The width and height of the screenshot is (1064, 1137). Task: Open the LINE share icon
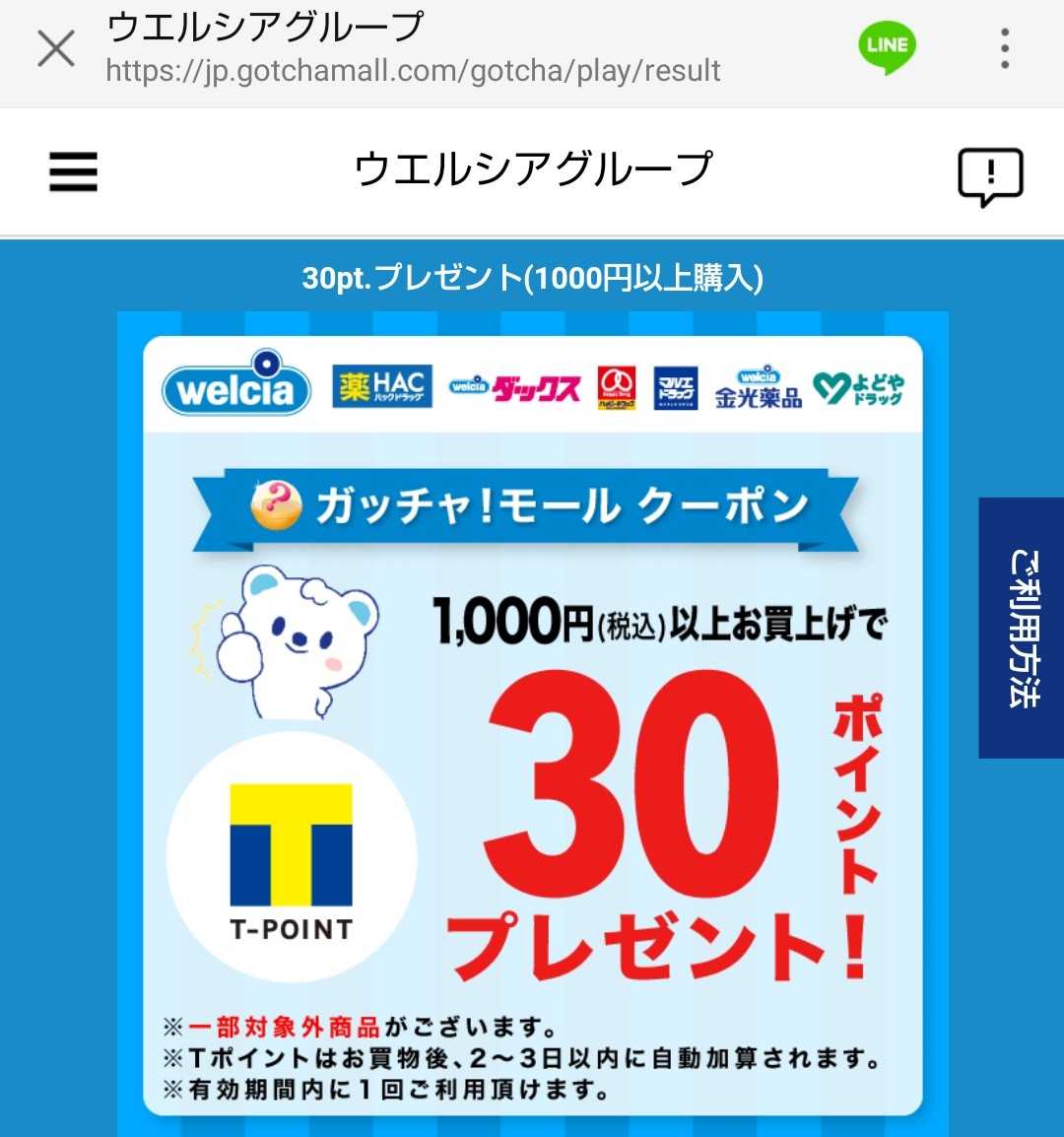coord(887,47)
